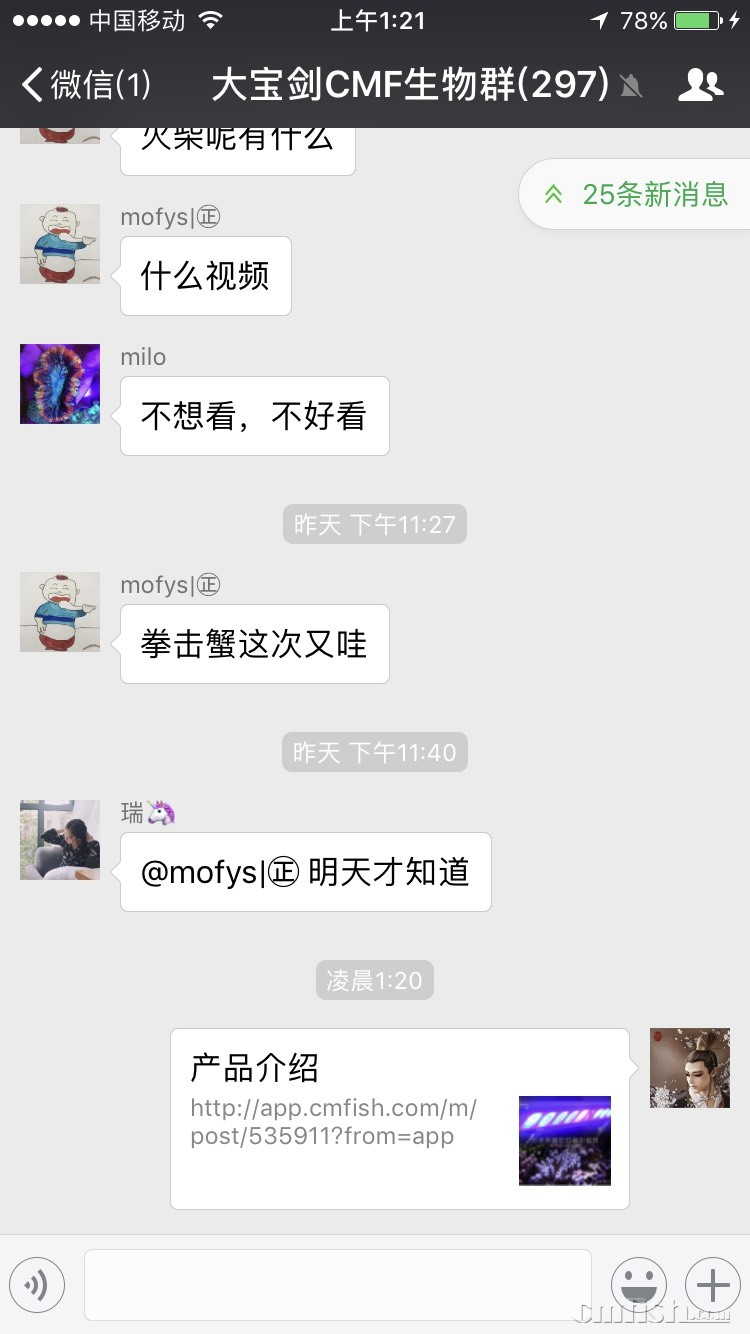Open 瑞's profile avatar
Screen dimensions: 750x1334
pyautogui.click(x=60, y=840)
